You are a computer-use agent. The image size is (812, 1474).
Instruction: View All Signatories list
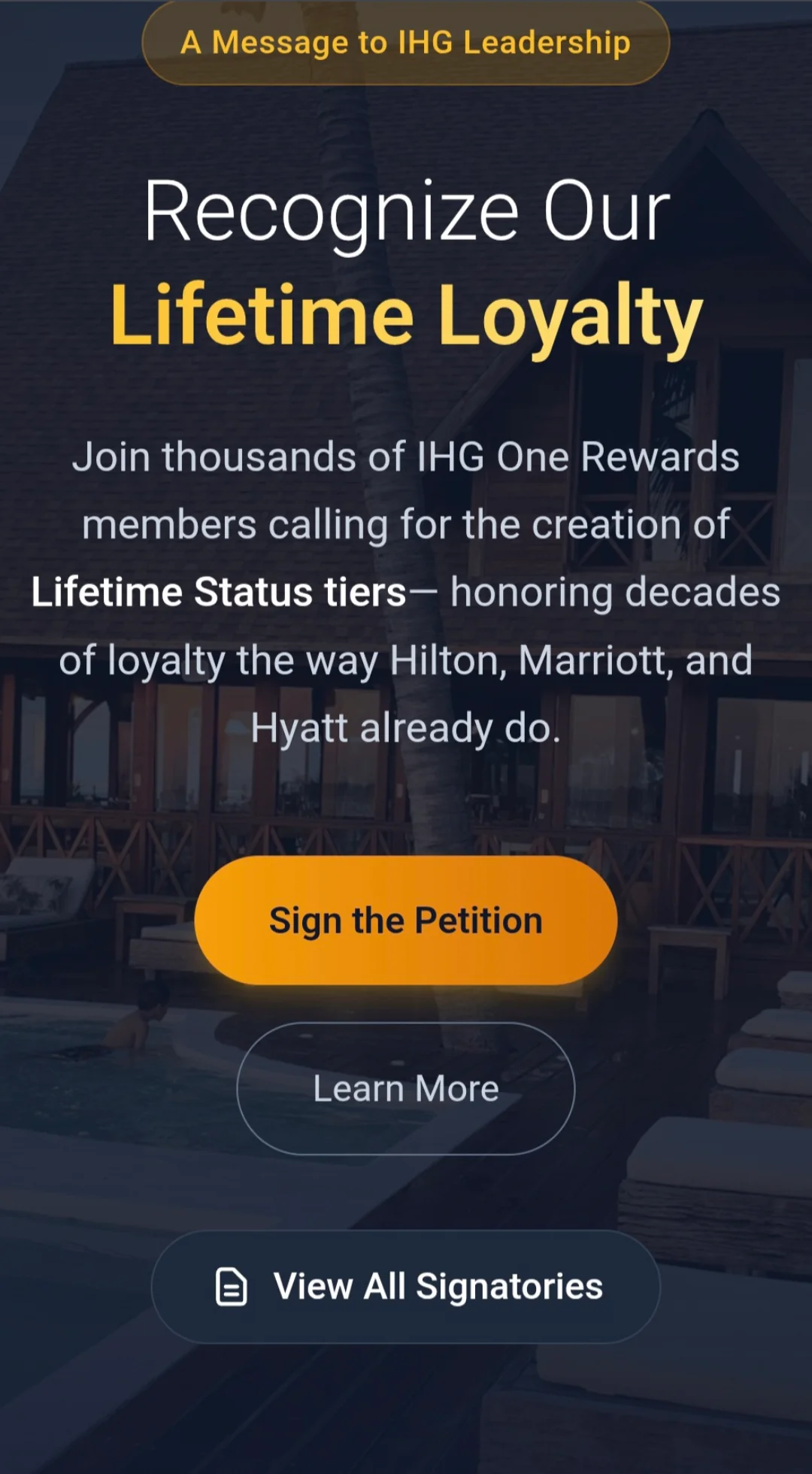point(405,1287)
